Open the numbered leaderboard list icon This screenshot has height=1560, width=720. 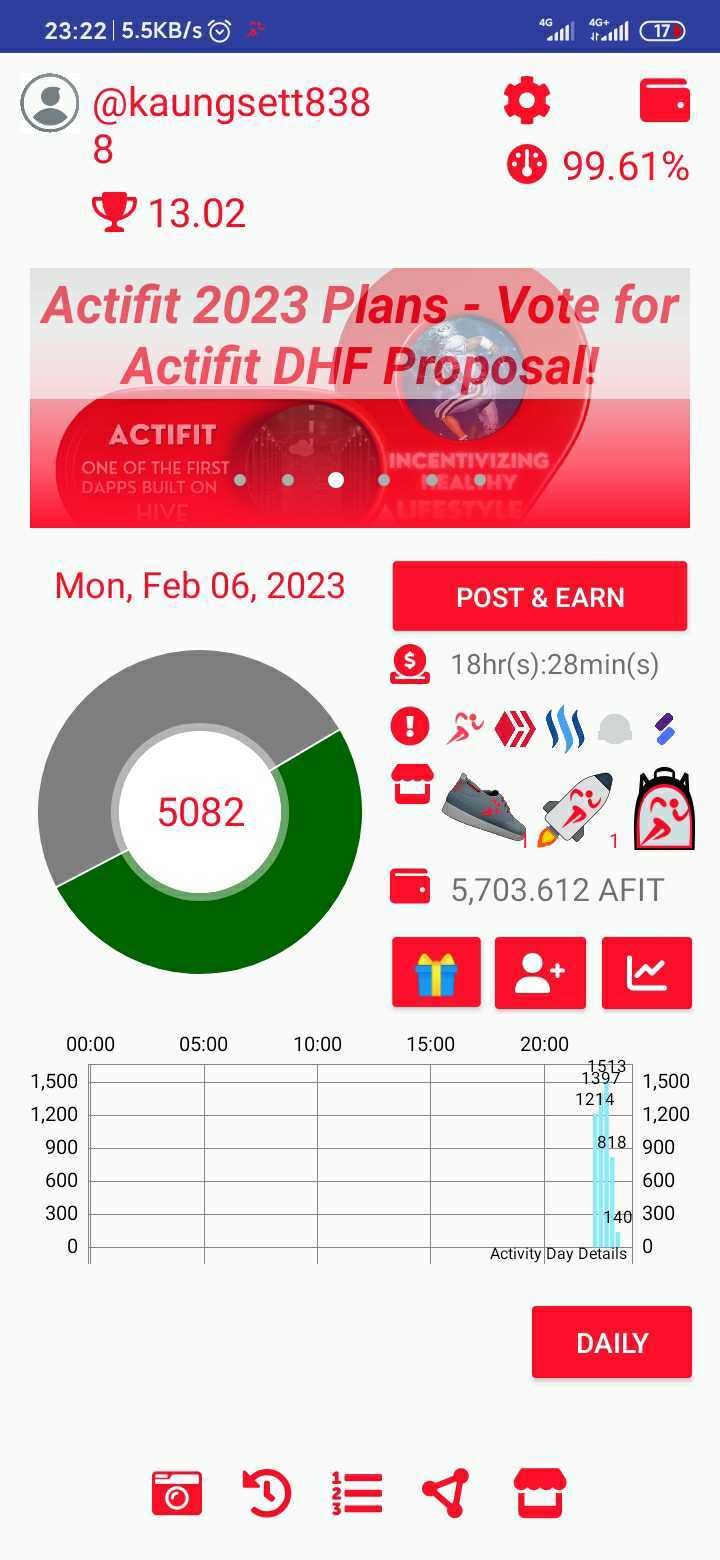pyautogui.click(x=357, y=1494)
